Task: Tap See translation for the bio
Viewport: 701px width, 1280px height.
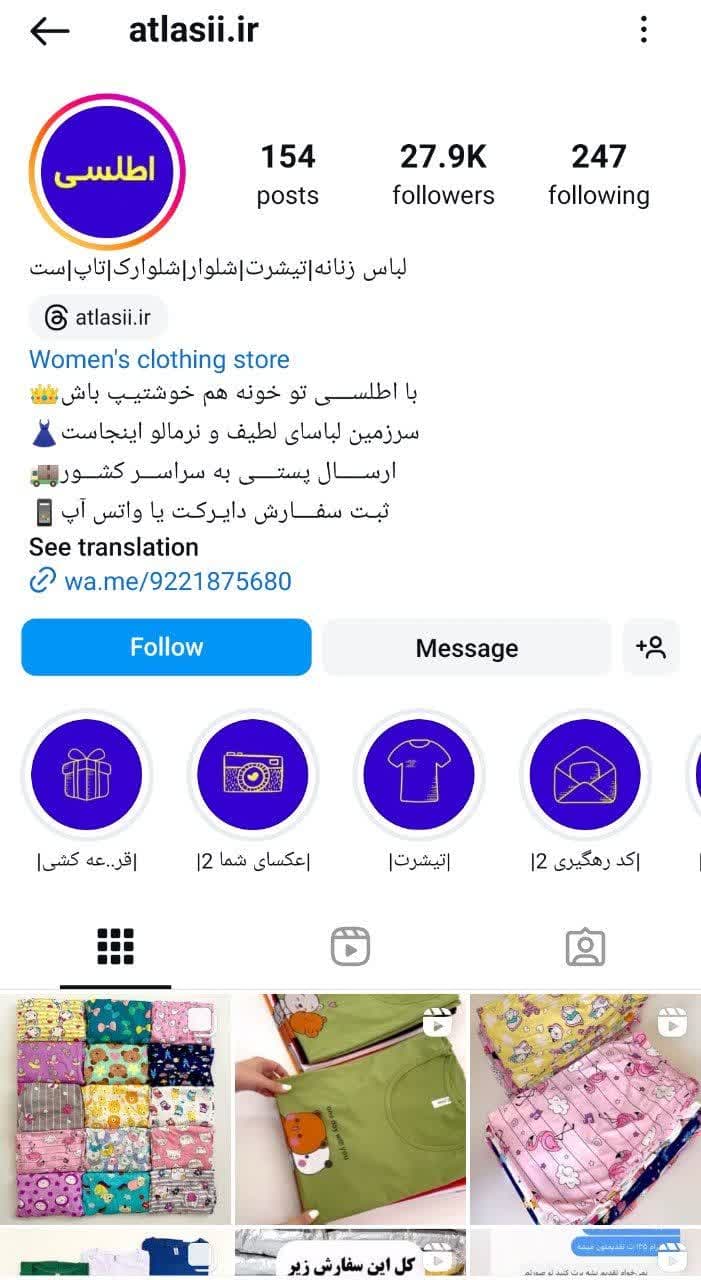Action: [x=113, y=547]
